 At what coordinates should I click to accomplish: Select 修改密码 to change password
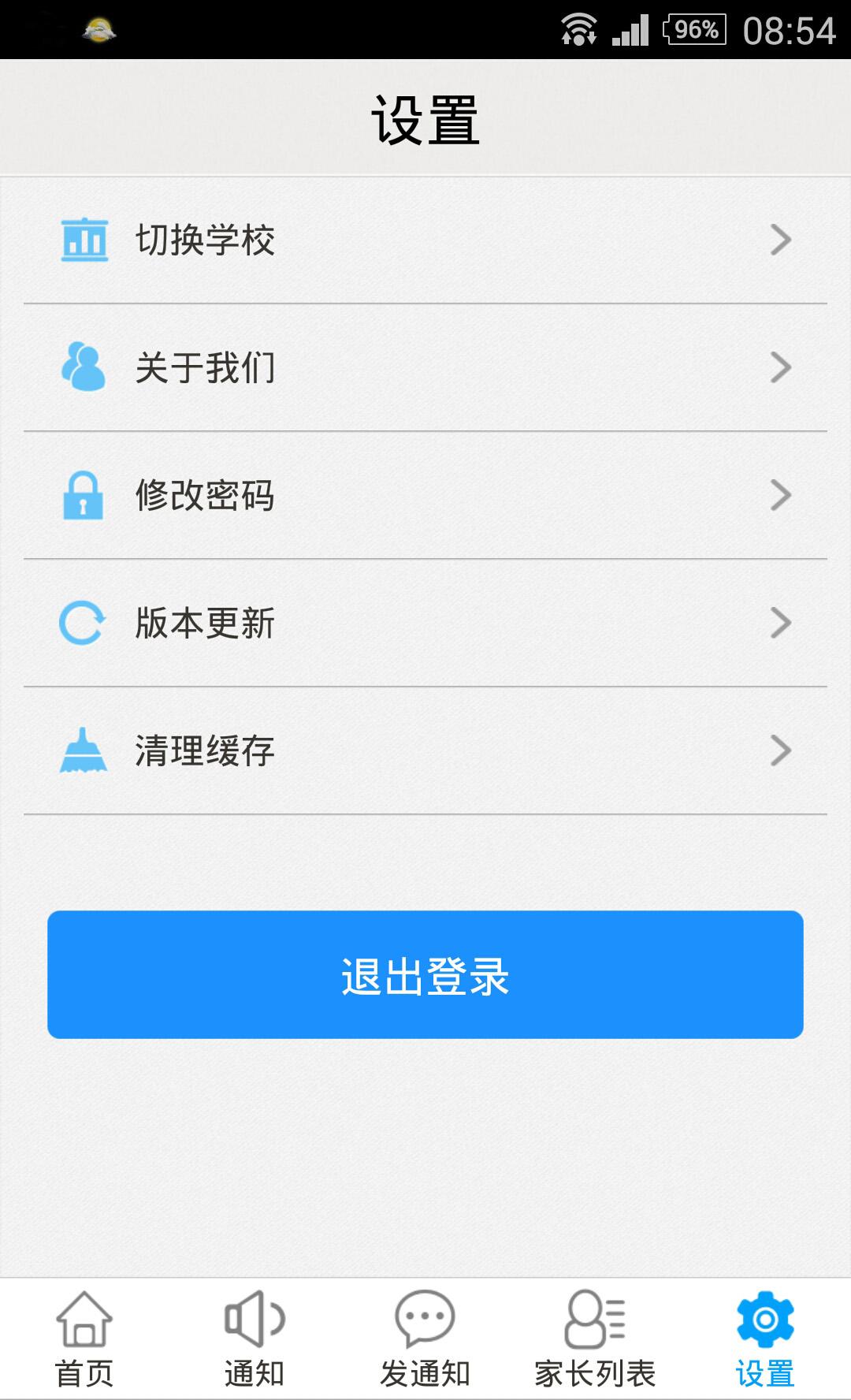pyautogui.click(x=425, y=496)
